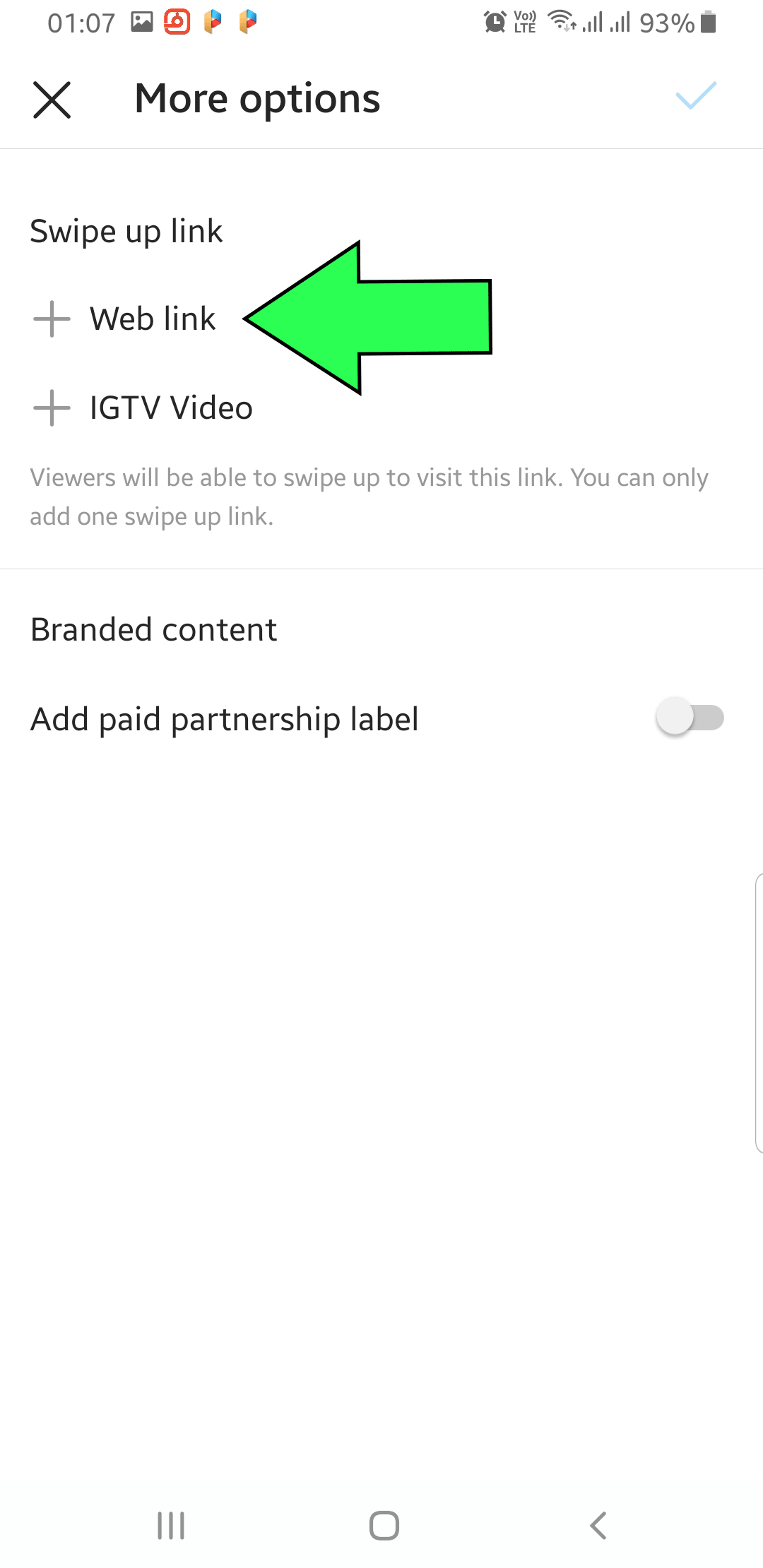Confirm options with the checkmark
This screenshot has height=1568, width=763.
tap(696, 97)
